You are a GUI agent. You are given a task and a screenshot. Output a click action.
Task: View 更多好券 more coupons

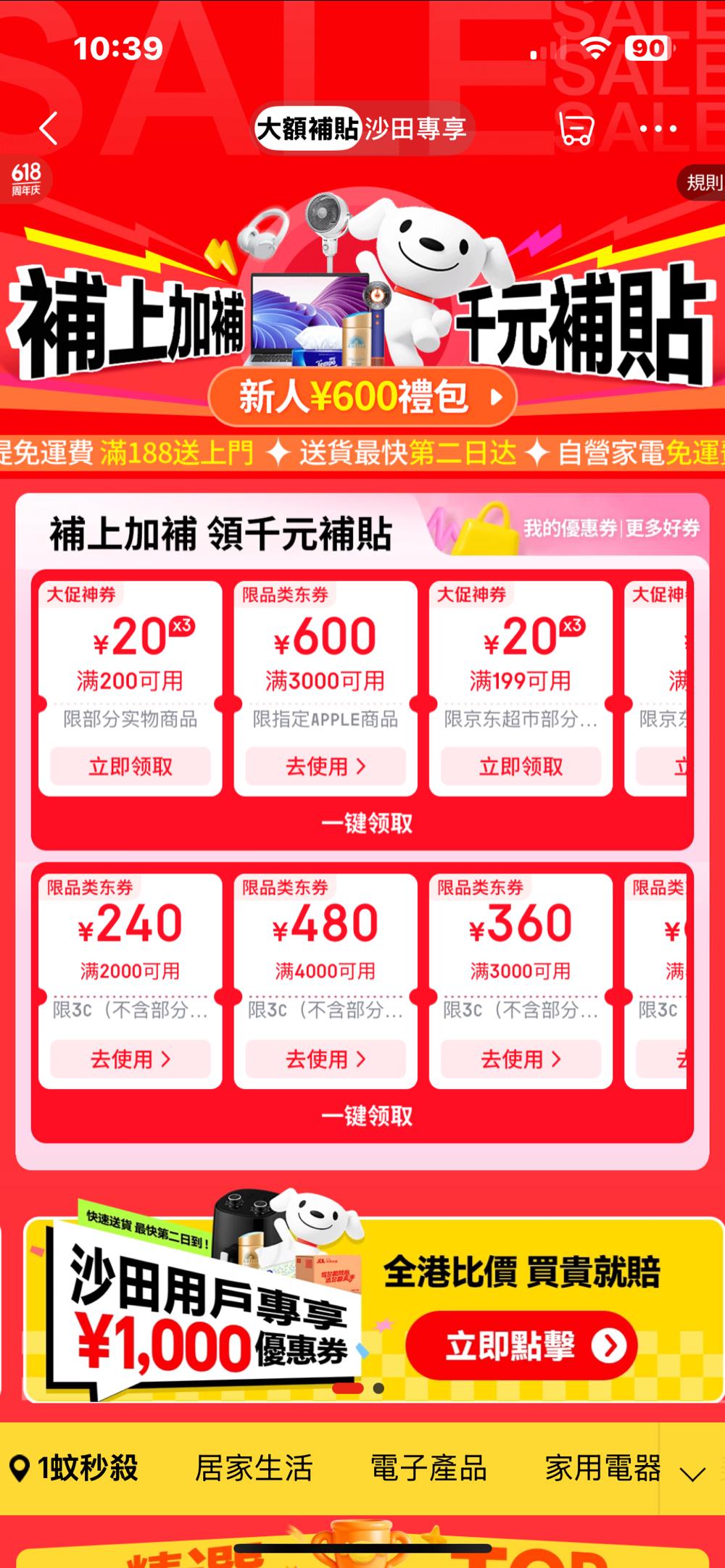[x=662, y=528]
